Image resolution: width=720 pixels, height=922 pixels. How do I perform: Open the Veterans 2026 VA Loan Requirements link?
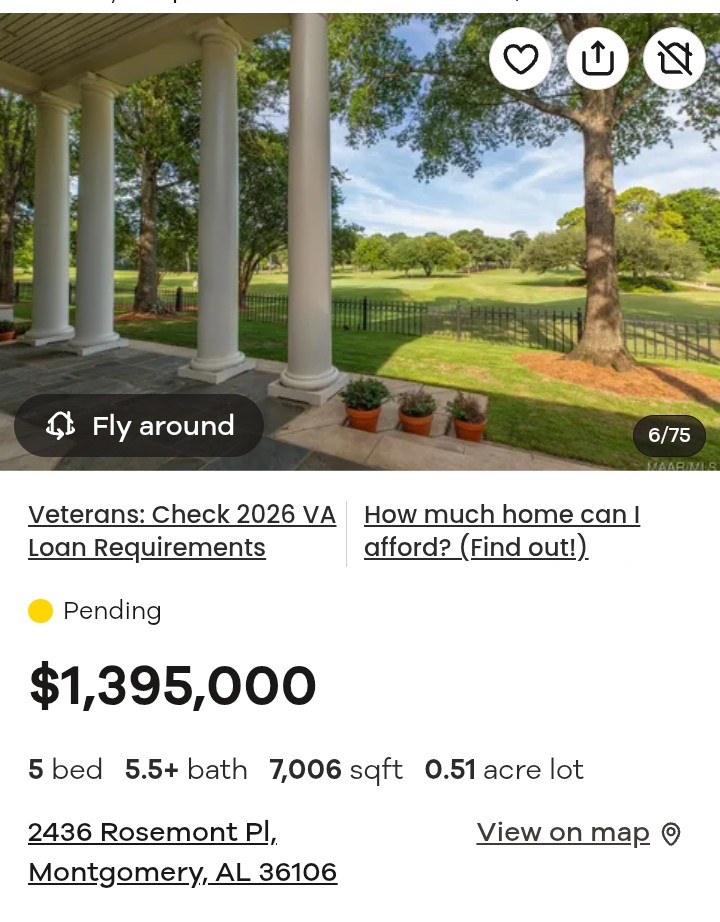tap(181, 531)
